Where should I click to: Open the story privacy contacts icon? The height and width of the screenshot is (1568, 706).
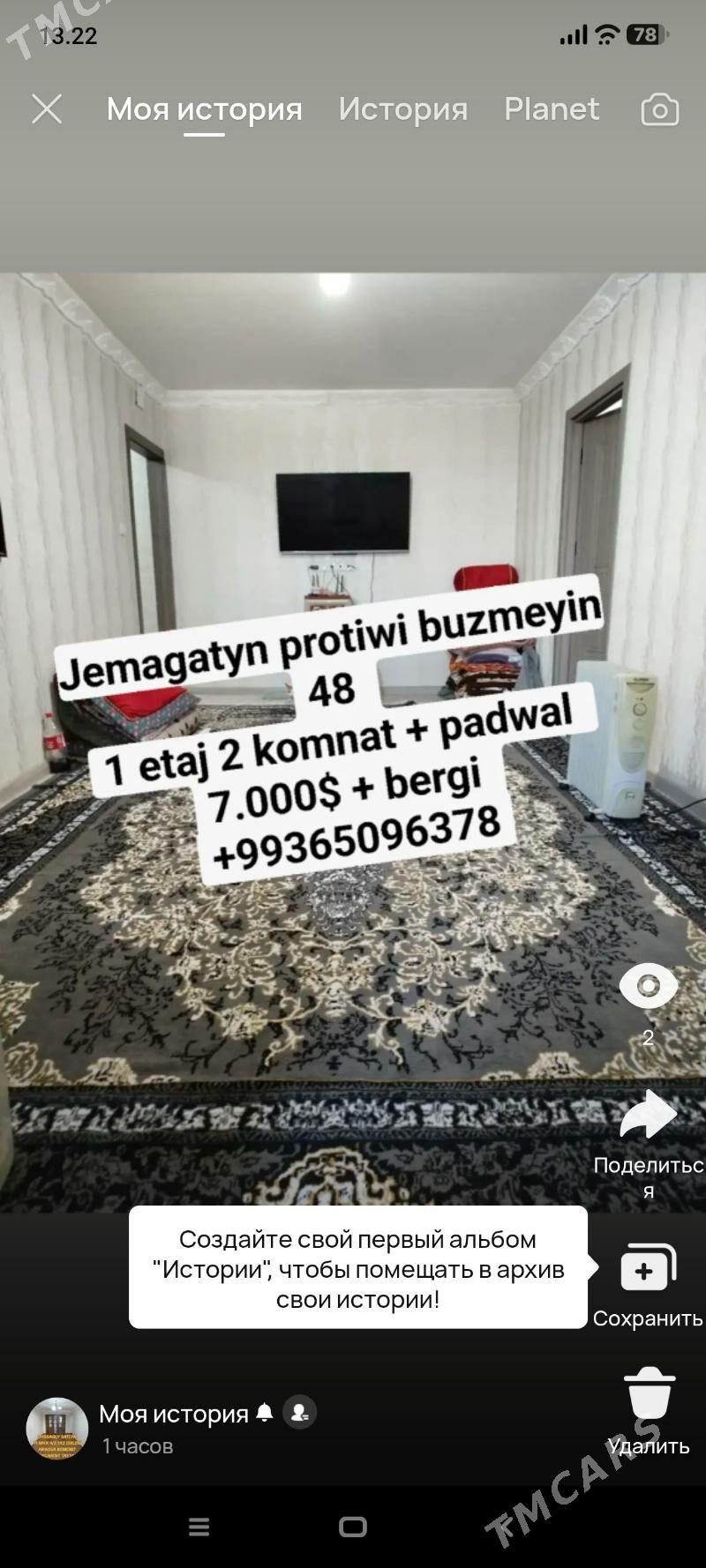[300, 1413]
